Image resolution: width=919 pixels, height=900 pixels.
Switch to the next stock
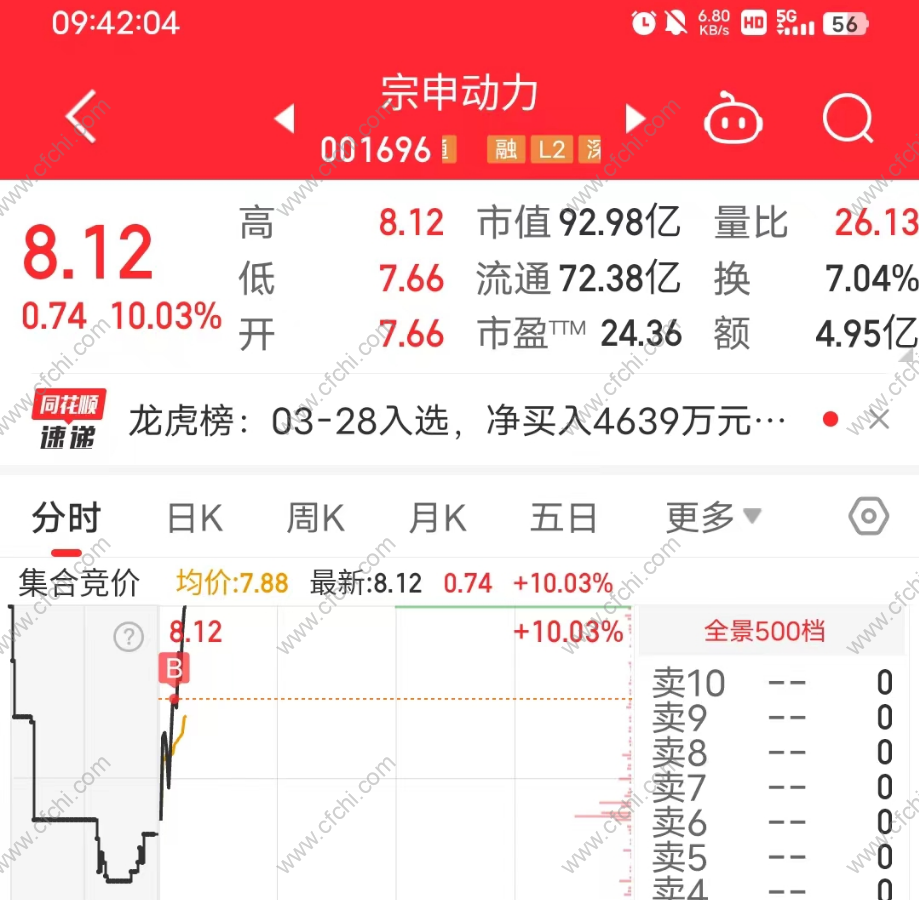point(635,119)
